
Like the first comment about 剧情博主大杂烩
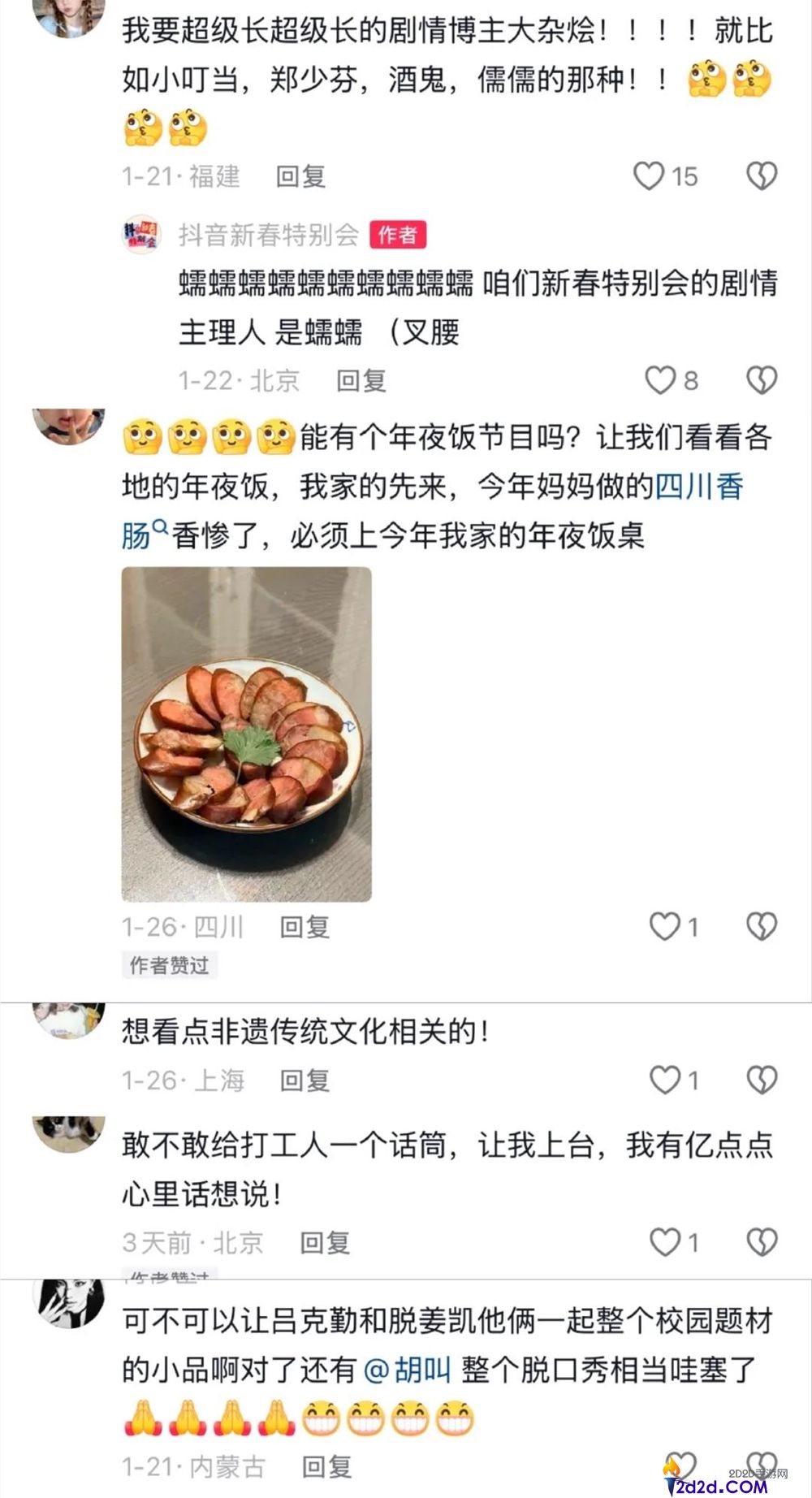click(647, 177)
